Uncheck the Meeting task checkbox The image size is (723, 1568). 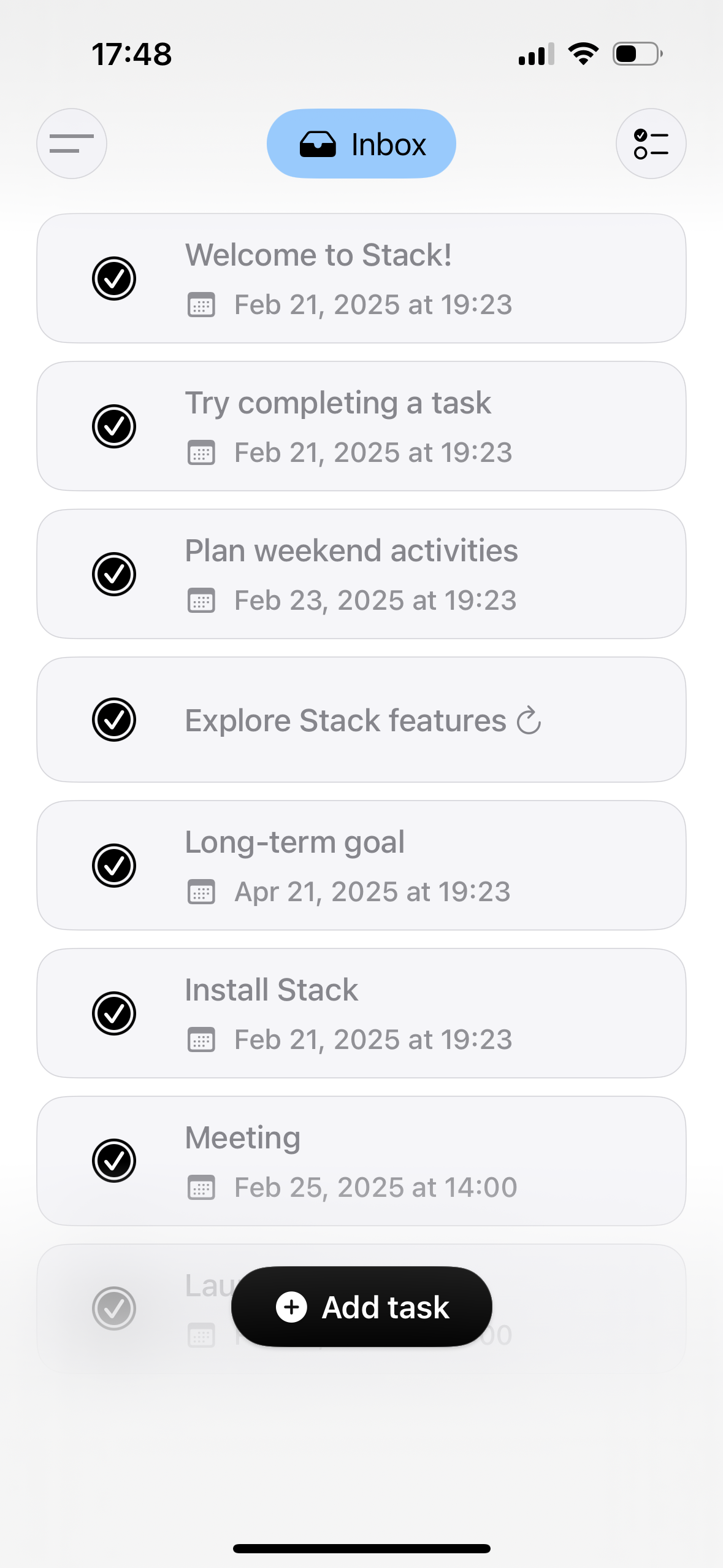click(x=114, y=1161)
